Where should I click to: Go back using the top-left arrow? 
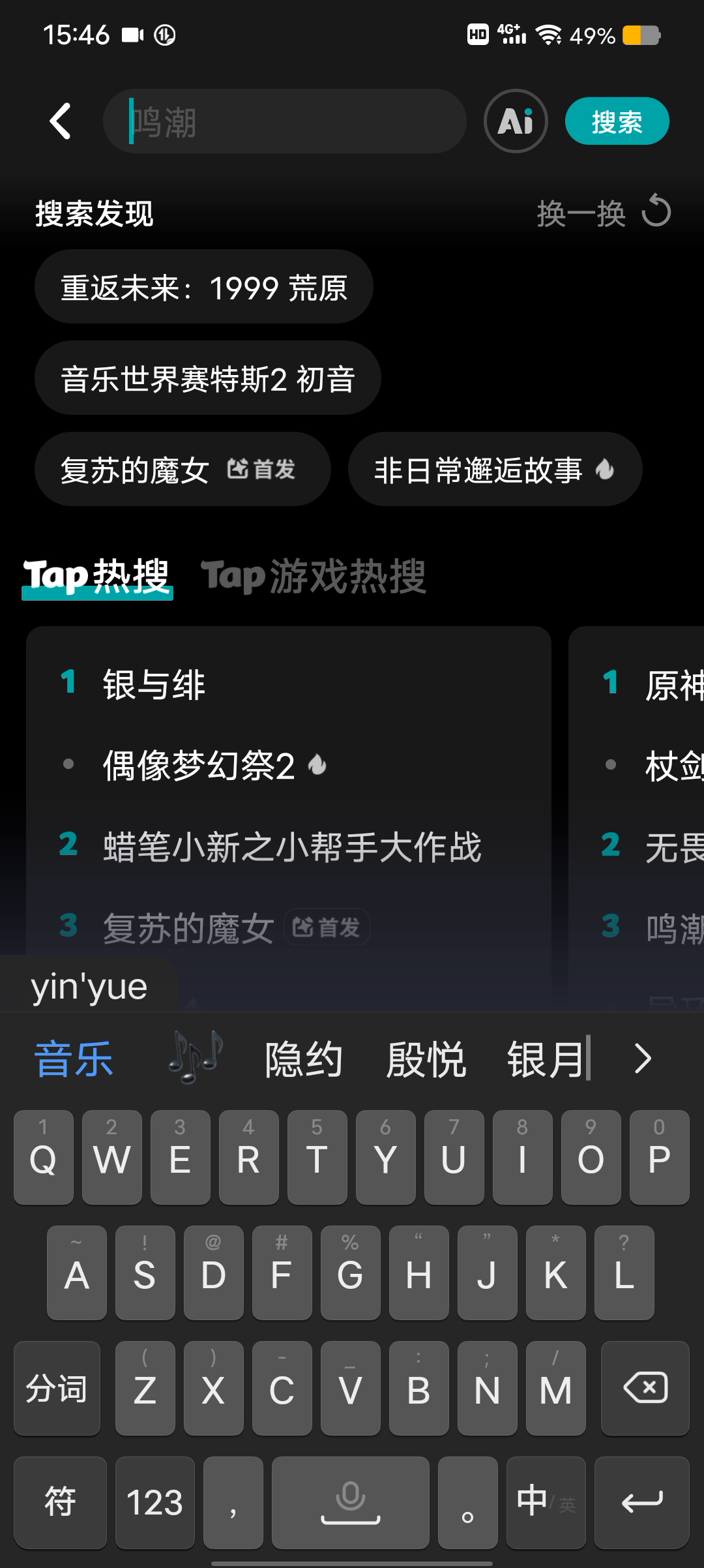[x=61, y=121]
